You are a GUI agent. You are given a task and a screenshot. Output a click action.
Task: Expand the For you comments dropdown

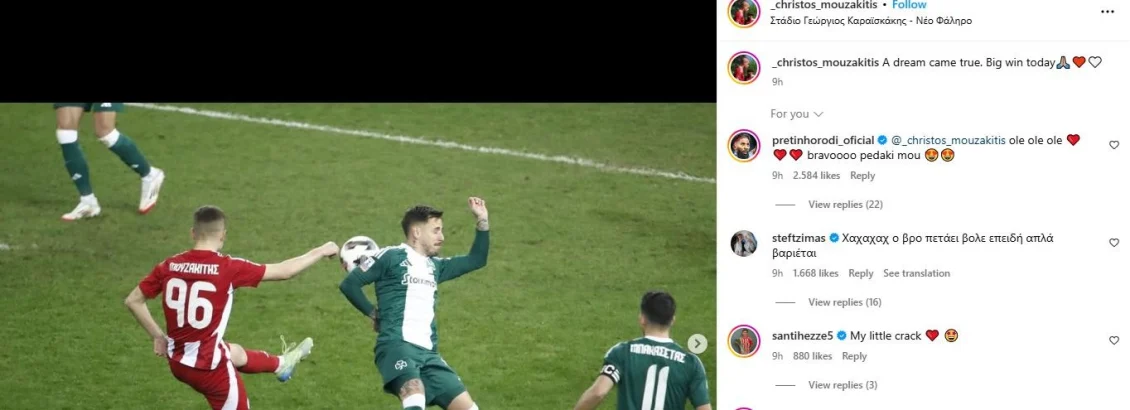797,114
